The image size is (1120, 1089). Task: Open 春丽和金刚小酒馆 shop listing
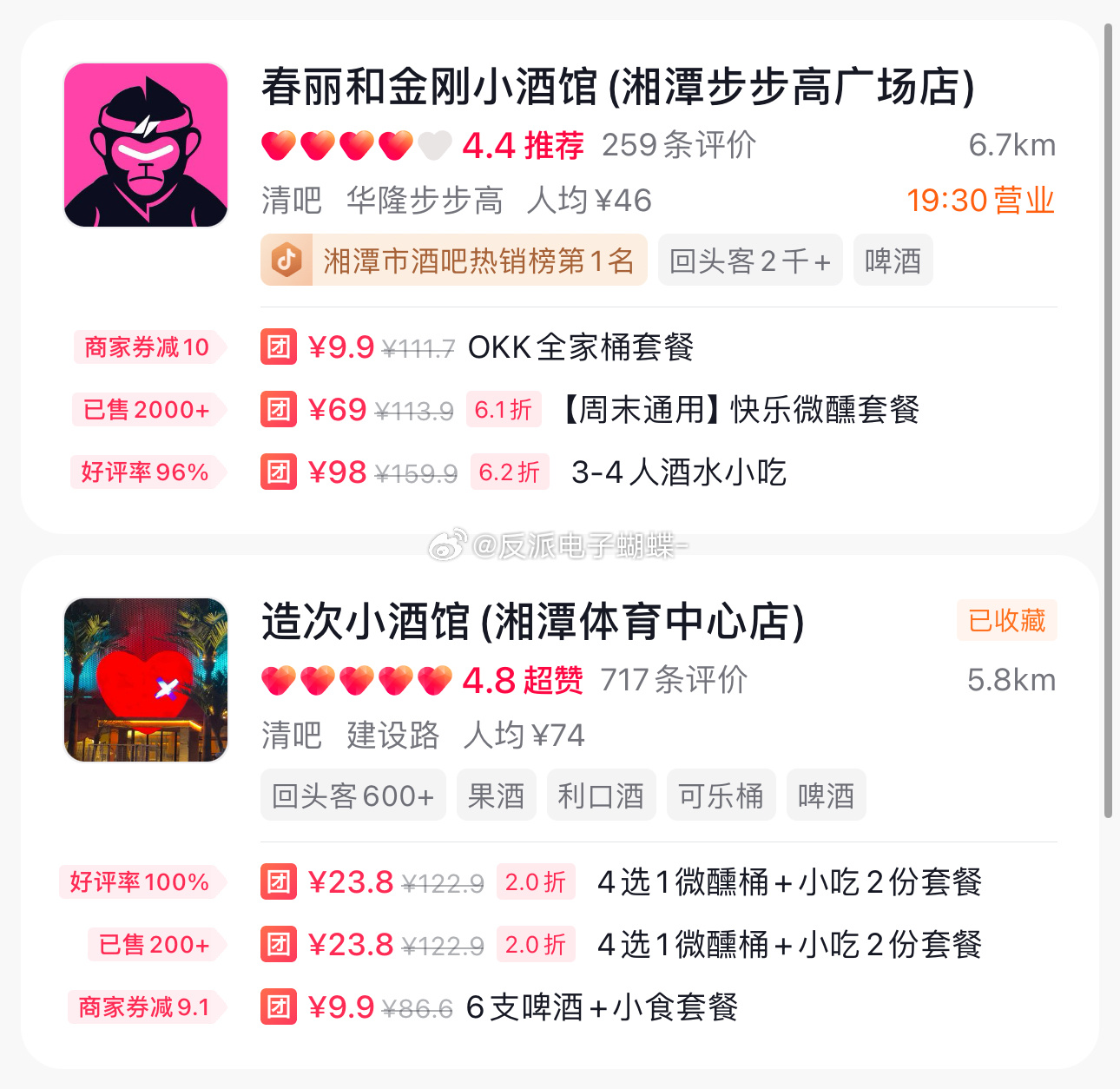coord(617,87)
